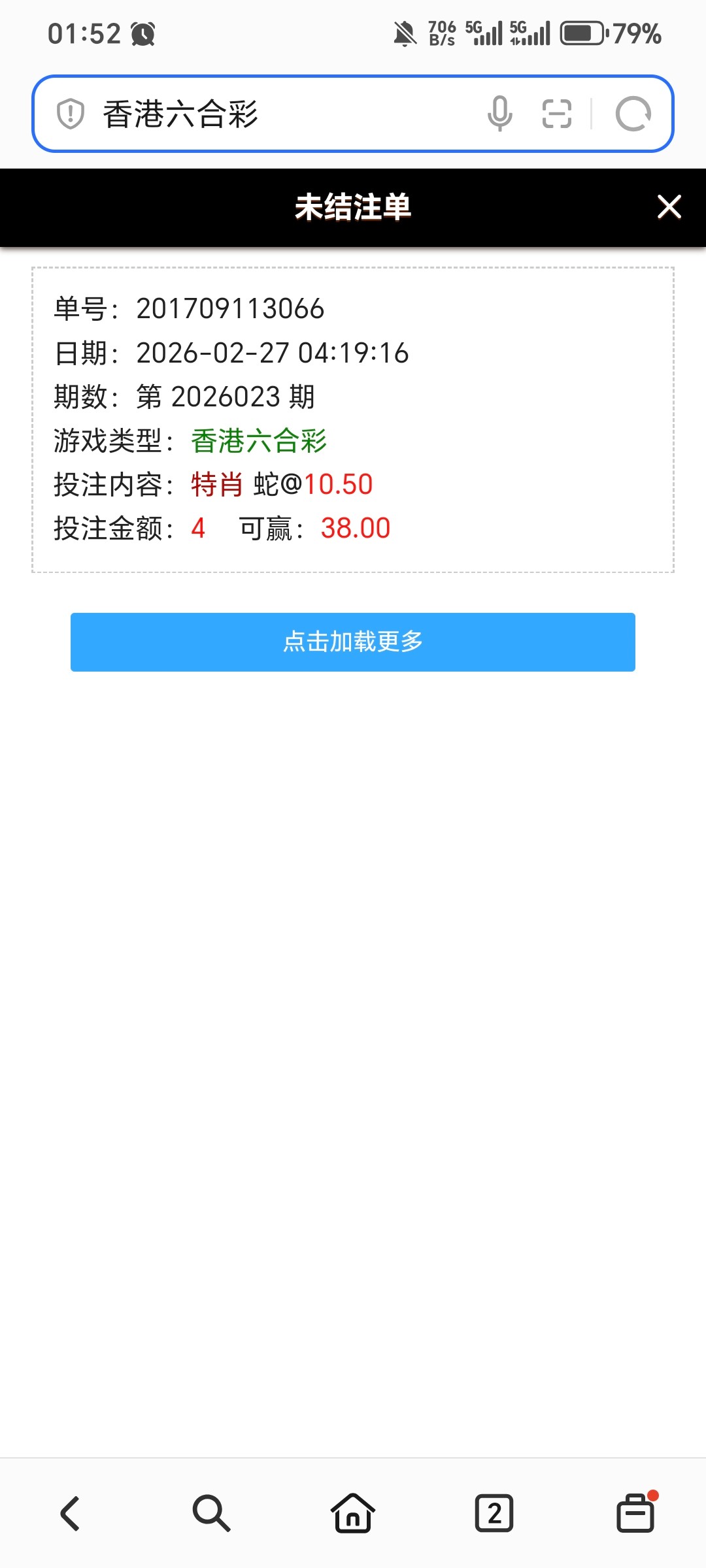Click the green 香港六合彩 game type link

click(258, 441)
